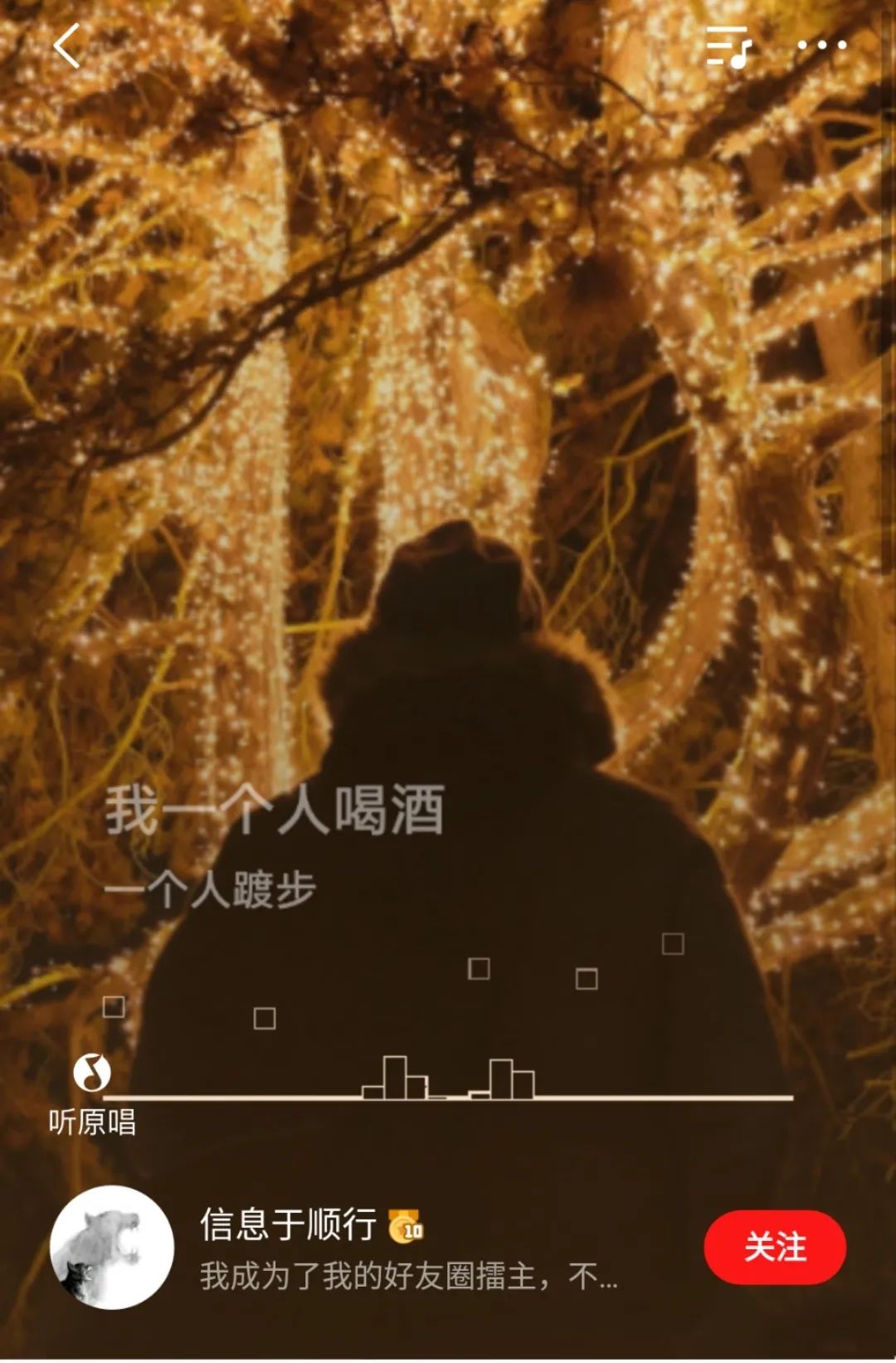Viewport: 896px width, 1363px height.
Task: Open the three-dot overflow menu
Action: 821,46
